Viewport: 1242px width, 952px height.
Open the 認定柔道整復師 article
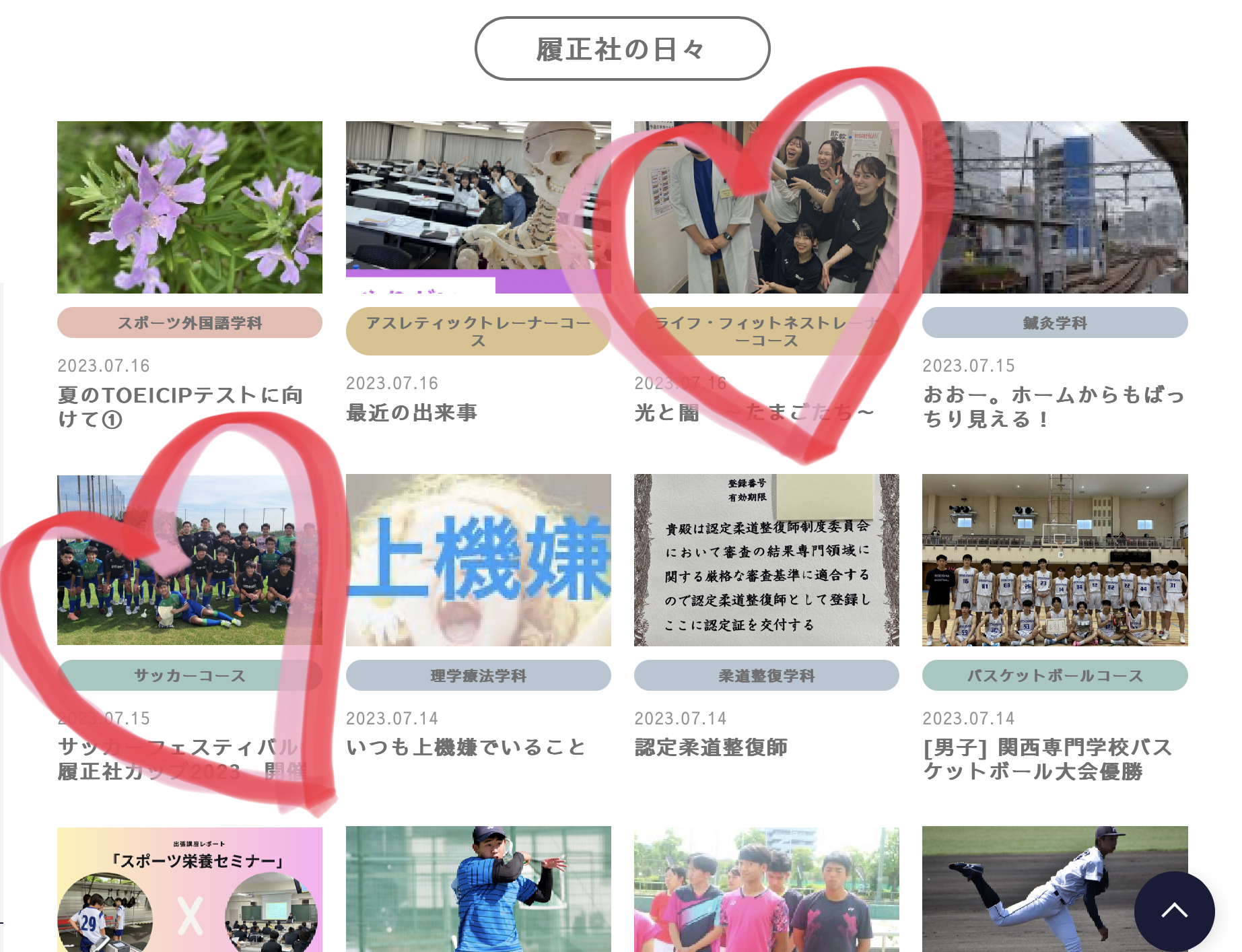point(711,747)
